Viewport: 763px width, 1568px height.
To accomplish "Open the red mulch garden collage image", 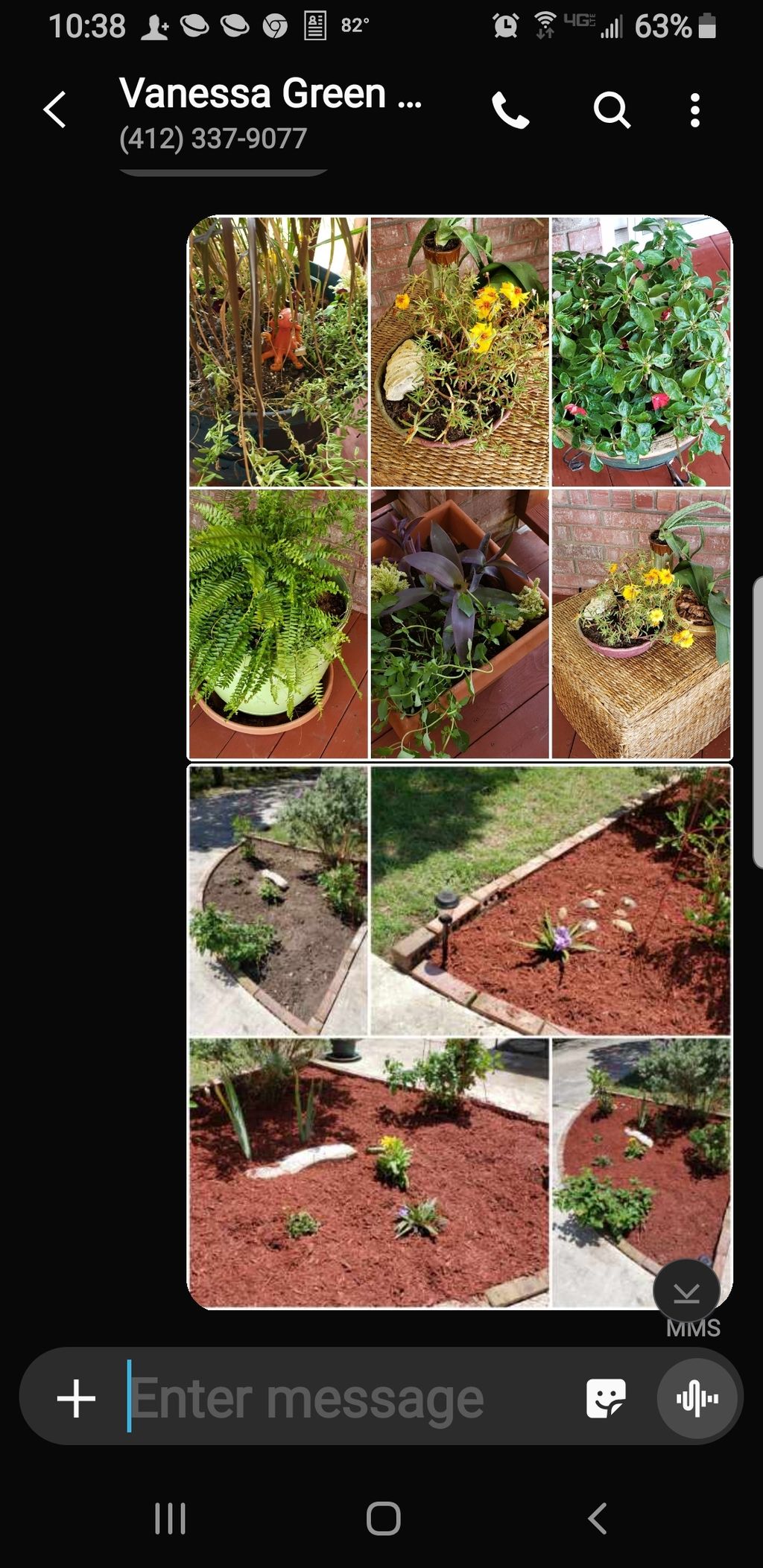I will point(459,1035).
